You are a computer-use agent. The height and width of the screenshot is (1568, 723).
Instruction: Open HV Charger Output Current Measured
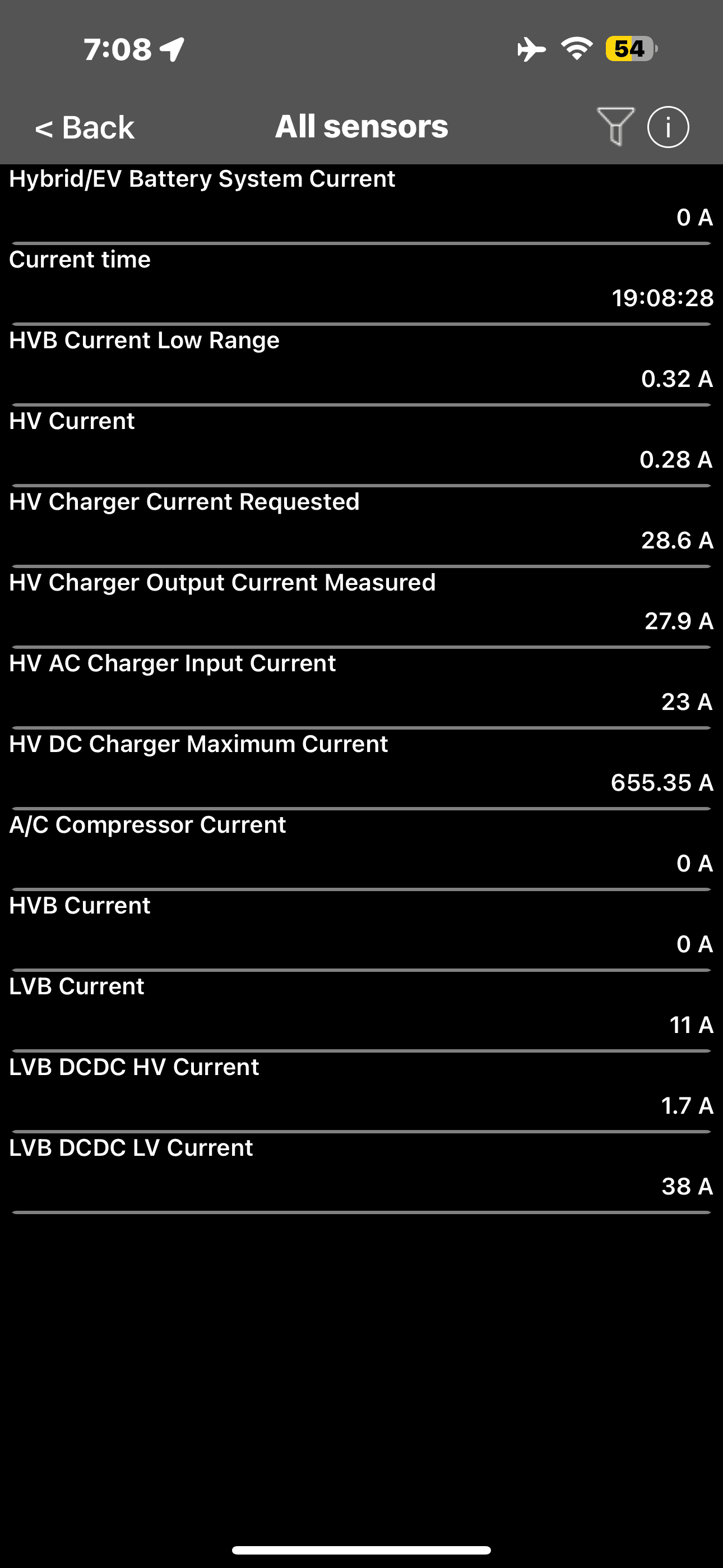coord(361,602)
